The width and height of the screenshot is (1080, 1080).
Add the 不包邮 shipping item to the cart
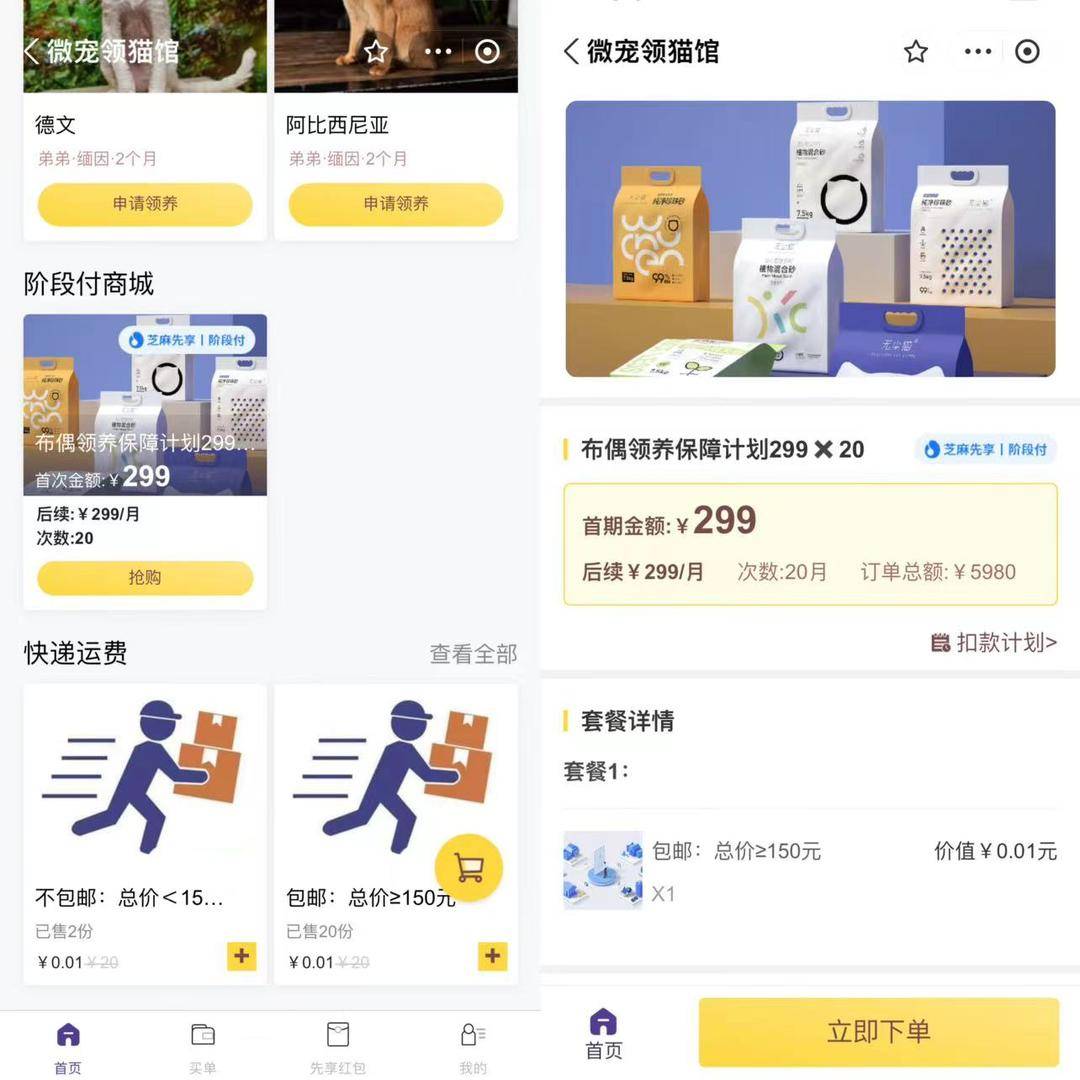241,957
